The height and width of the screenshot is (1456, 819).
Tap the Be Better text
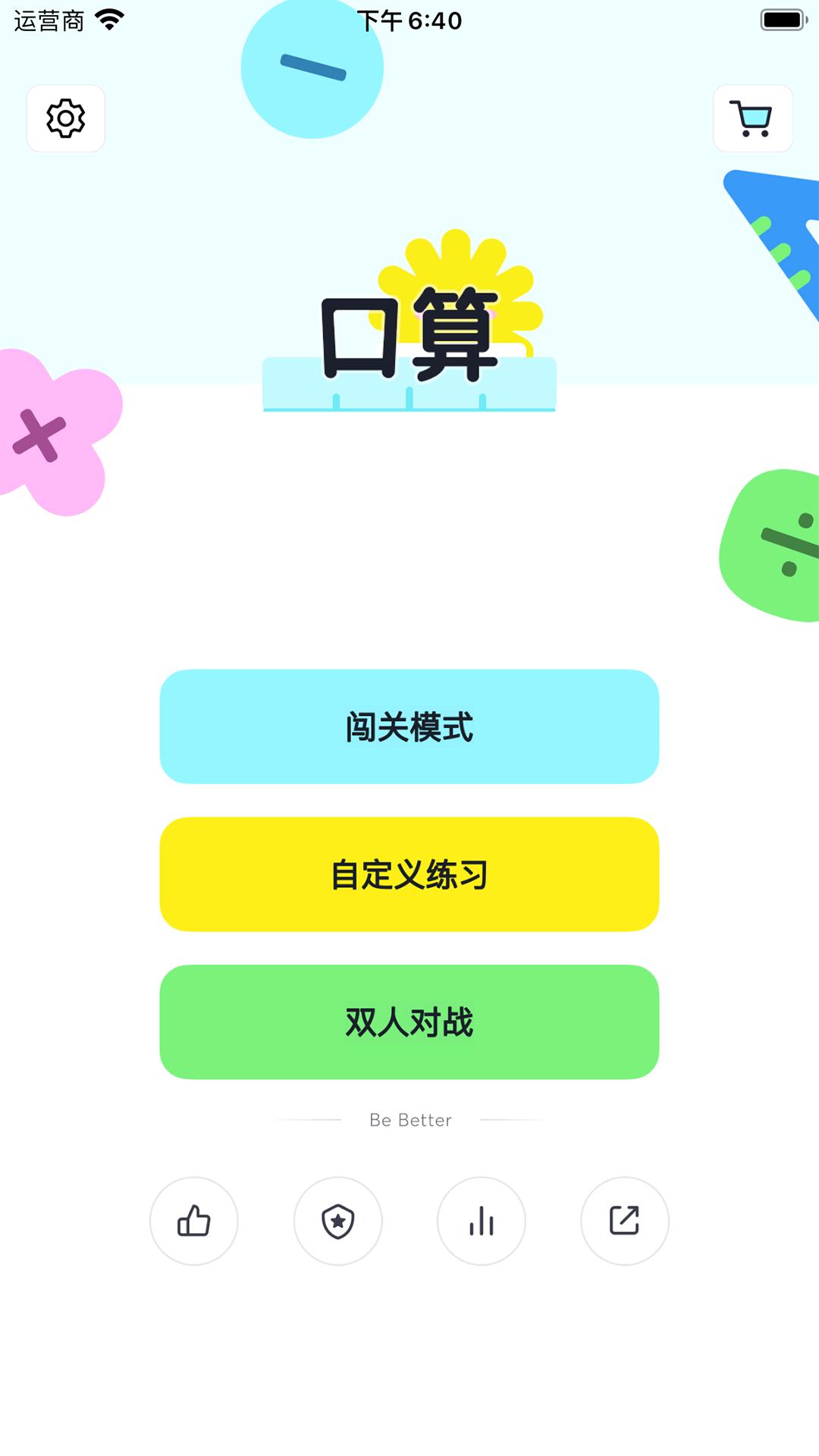409,1119
